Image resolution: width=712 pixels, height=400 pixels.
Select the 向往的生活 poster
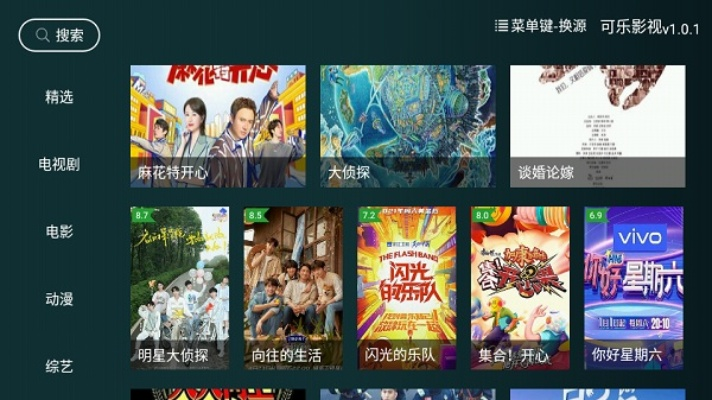click(293, 288)
